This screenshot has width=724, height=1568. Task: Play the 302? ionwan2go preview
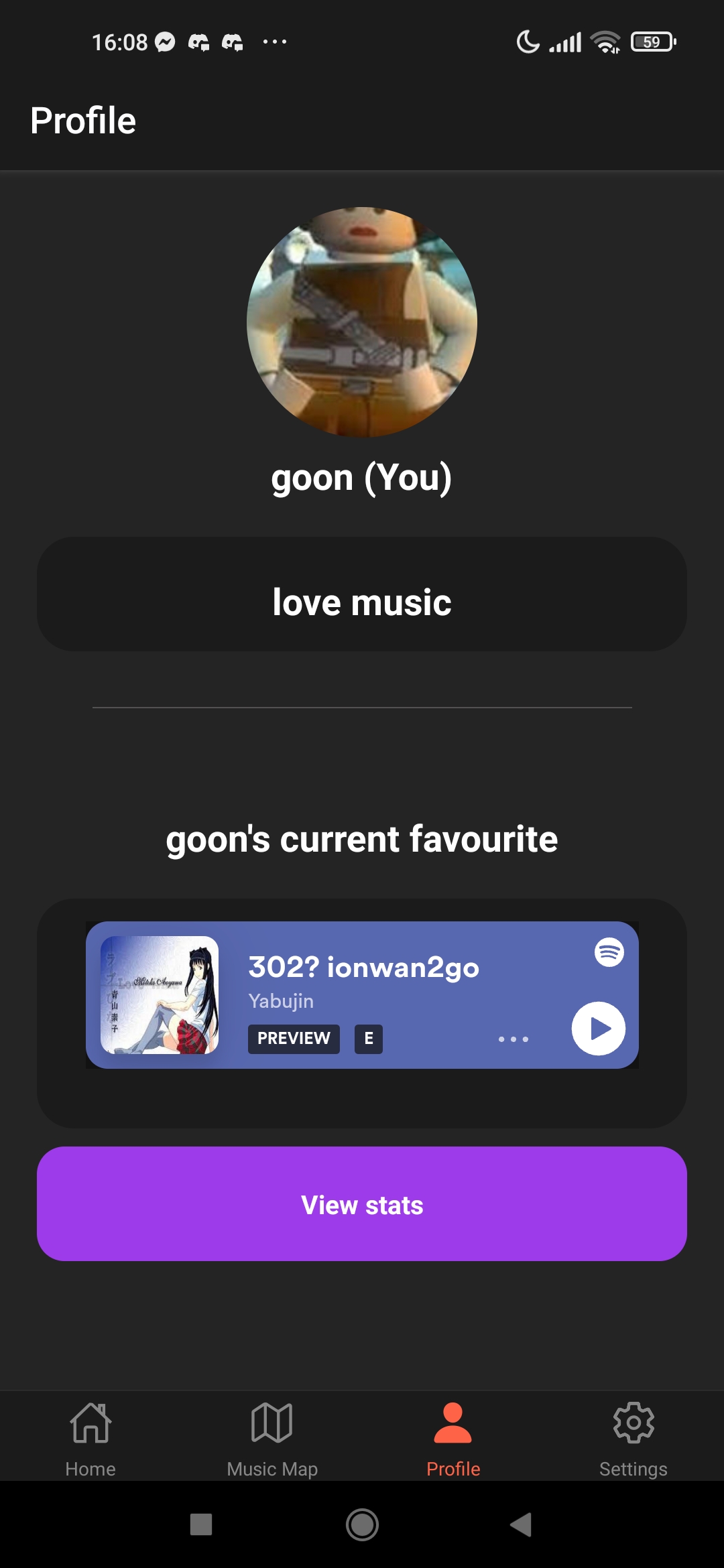click(598, 1029)
